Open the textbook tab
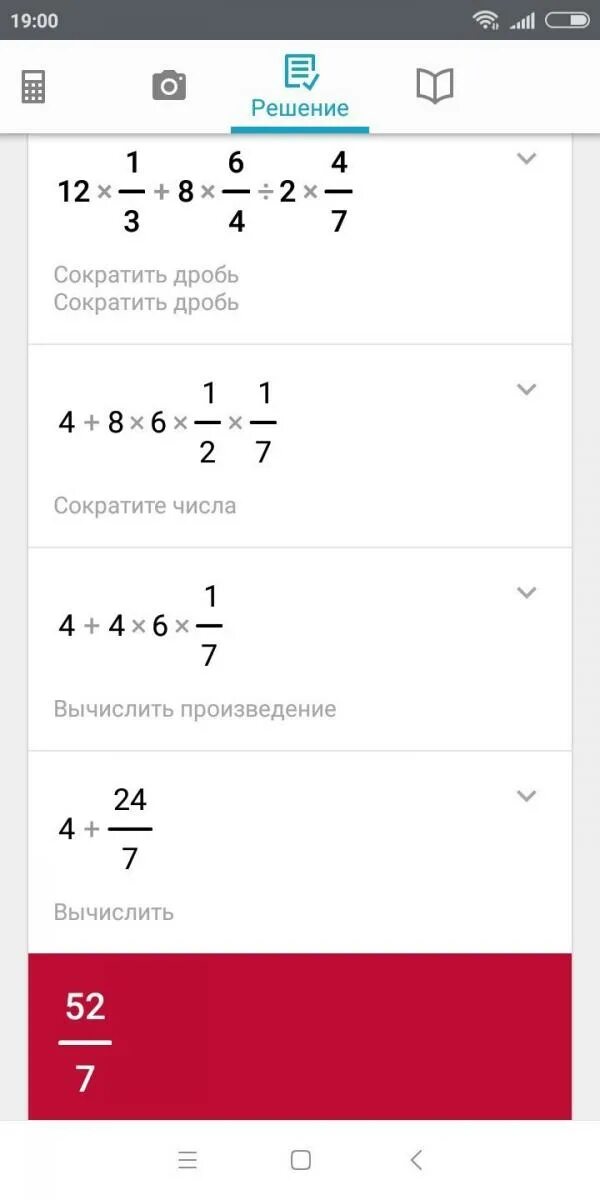Image resolution: width=600 pixels, height=1200 pixels. pyautogui.click(x=434, y=86)
